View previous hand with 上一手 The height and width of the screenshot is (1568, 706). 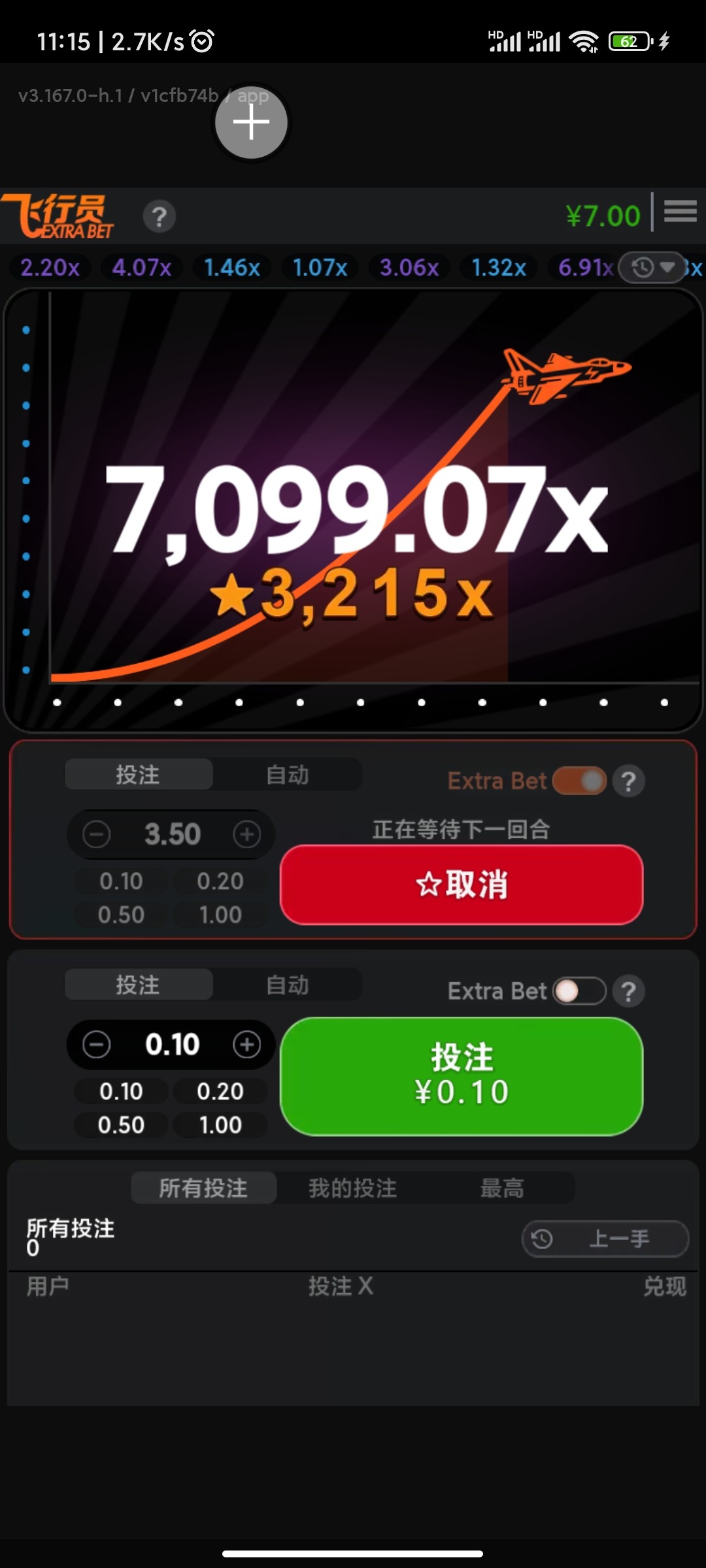605,1238
